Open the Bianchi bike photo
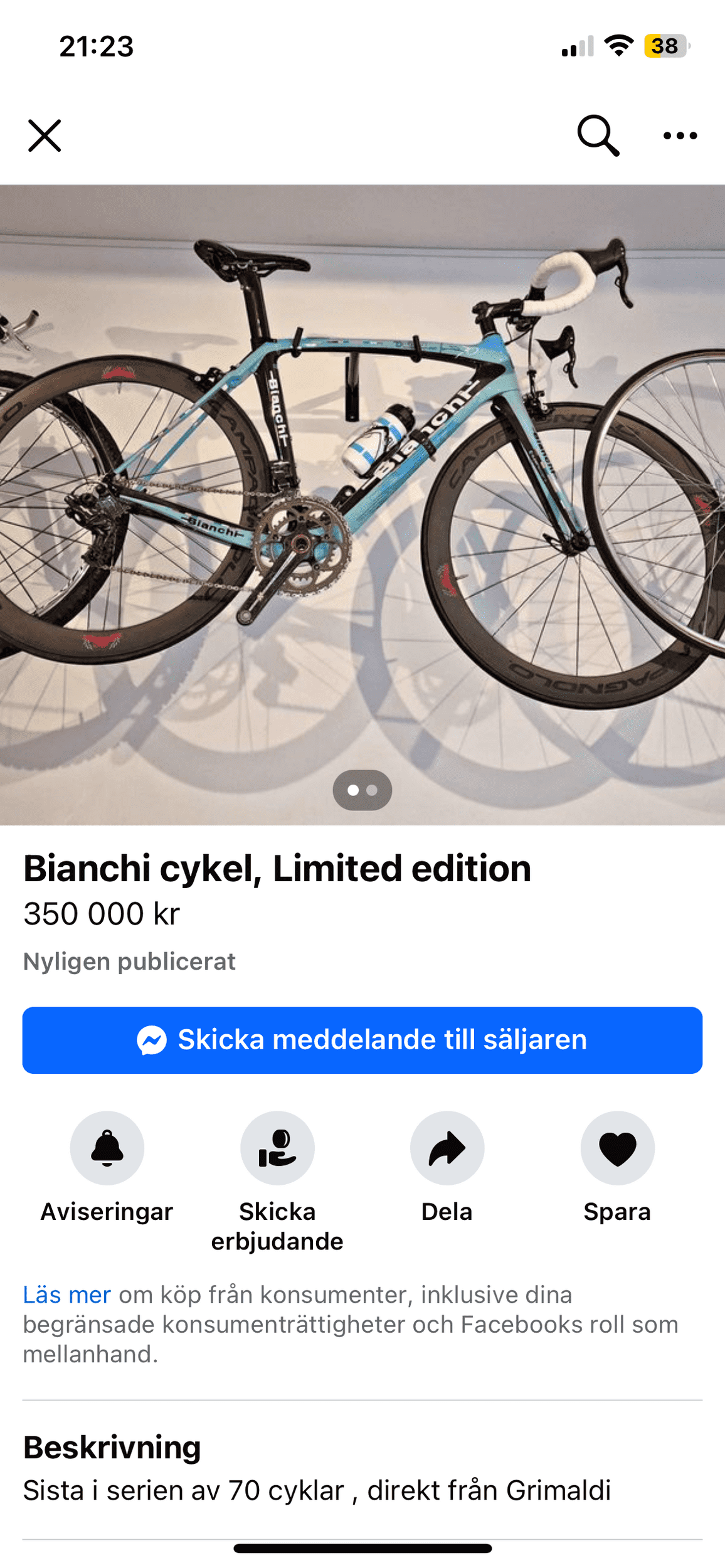The width and height of the screenshot is (725, 1568). (362, 489)
